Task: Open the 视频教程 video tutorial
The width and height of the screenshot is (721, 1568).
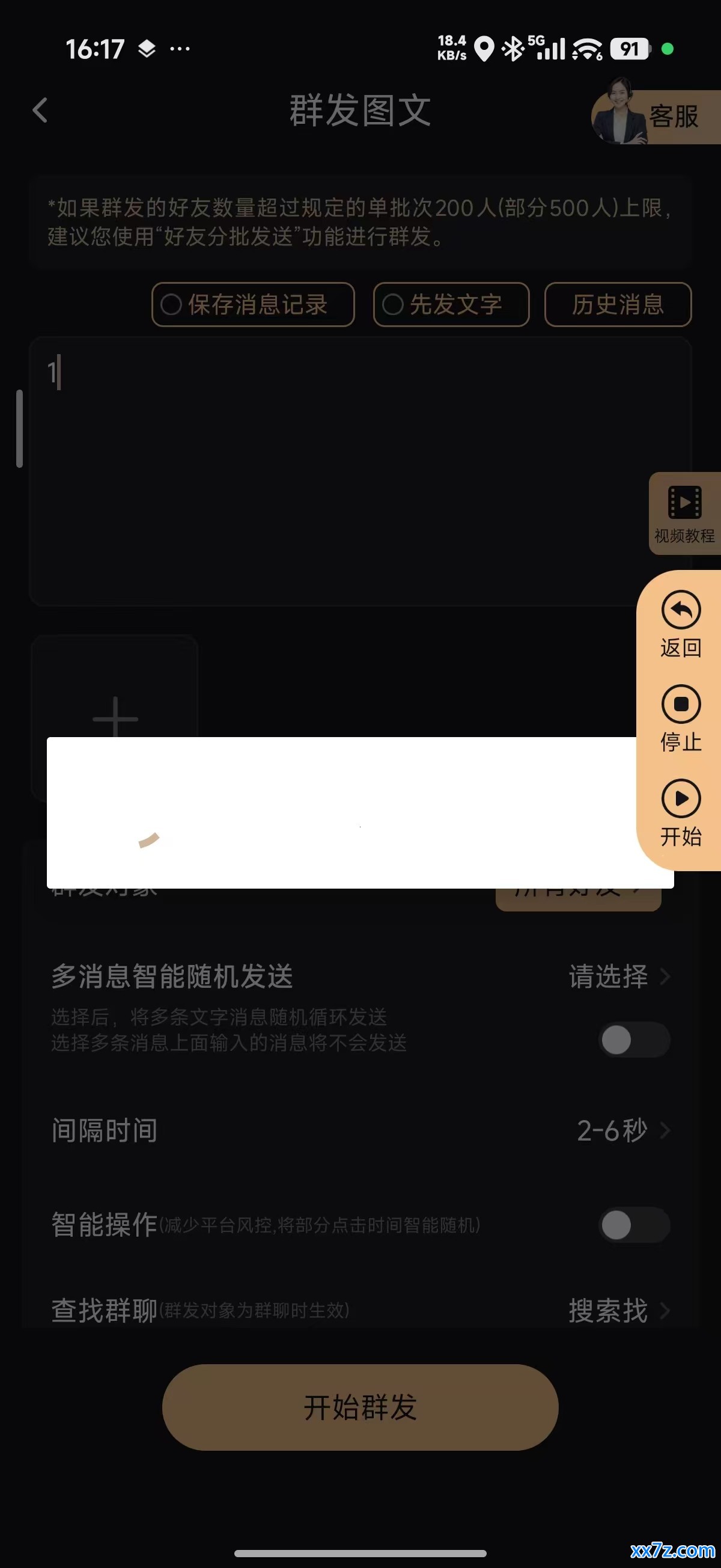Action: pyautogui.click(x=684, y=513)
